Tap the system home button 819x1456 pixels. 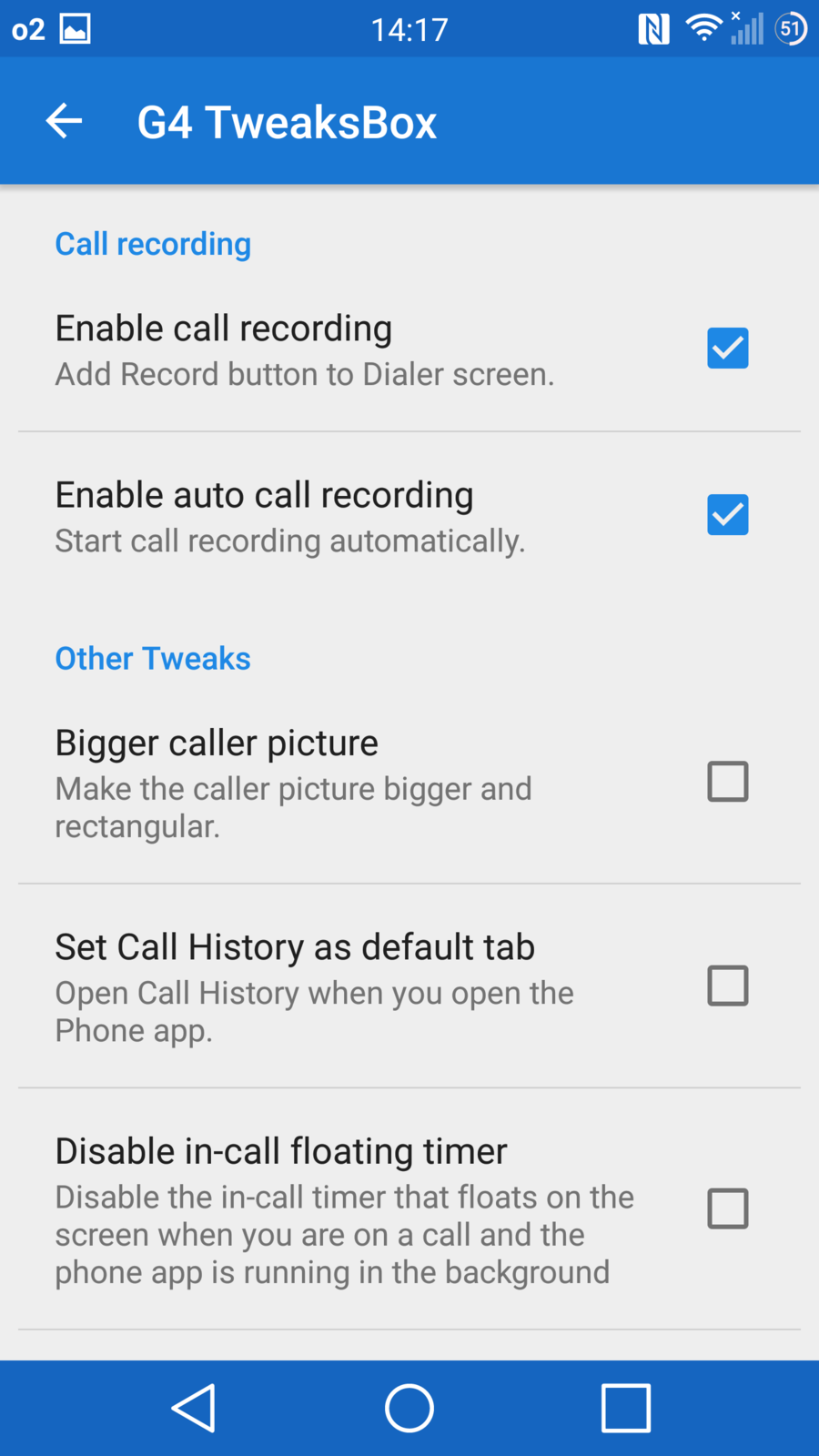pyautogui.click(x=409, y=1408)
